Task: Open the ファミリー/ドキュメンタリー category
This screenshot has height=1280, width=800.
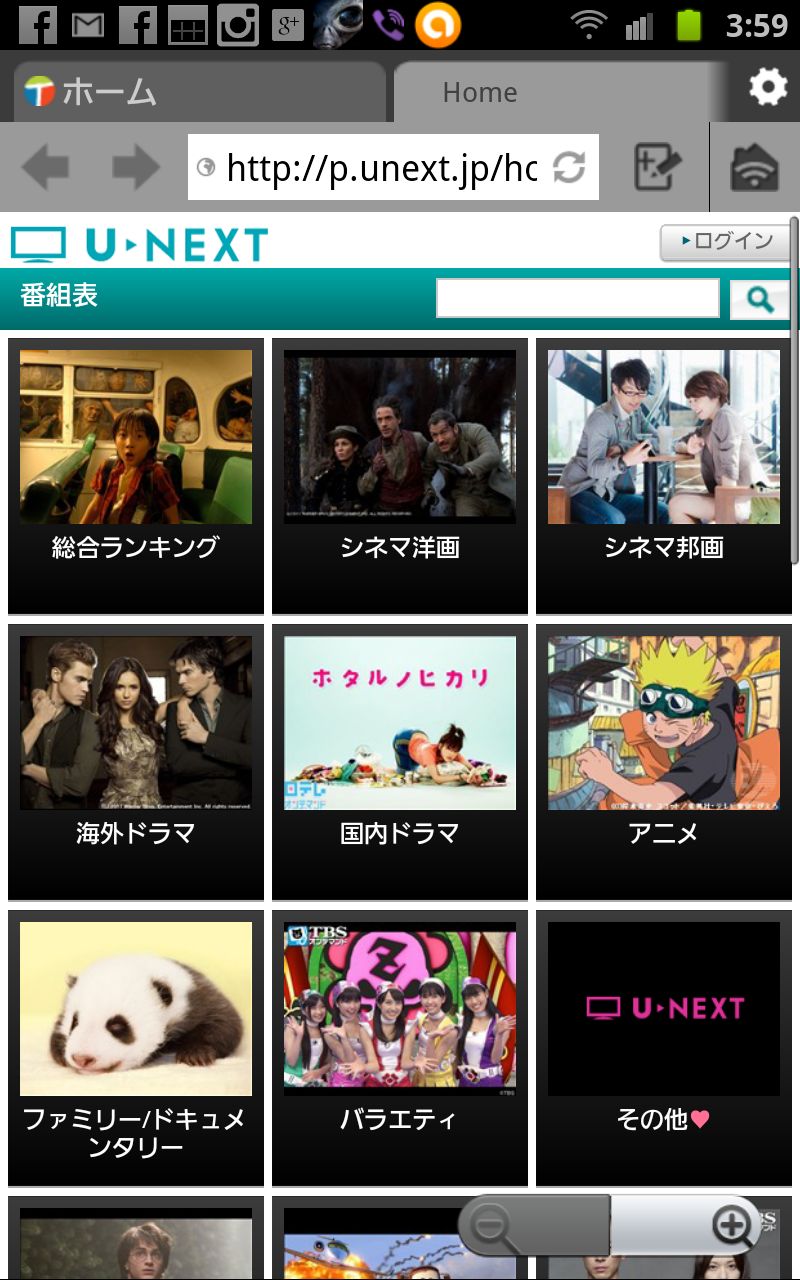Action: pos(136,1047)
